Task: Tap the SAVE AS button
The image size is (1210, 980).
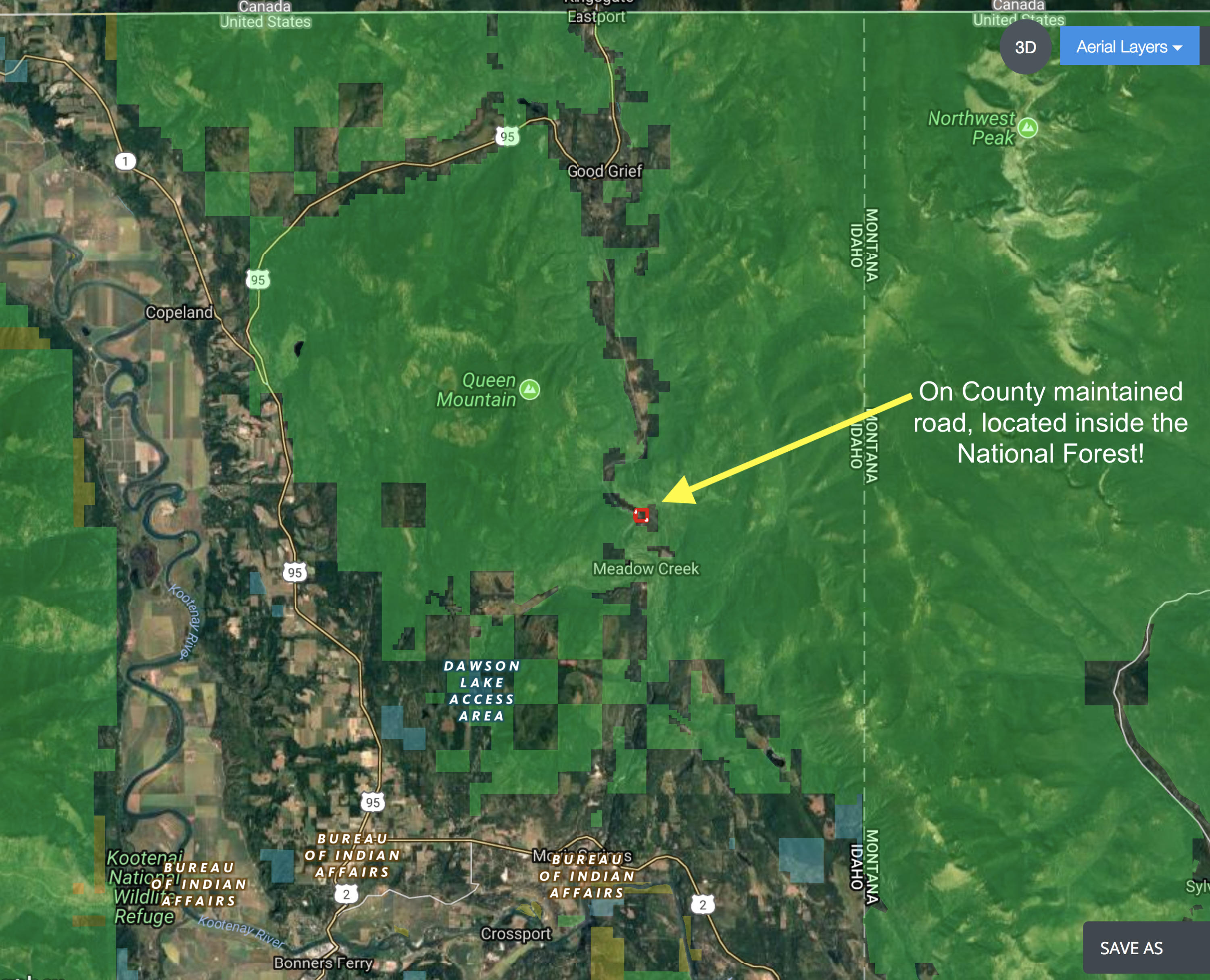Action: [1131, 948]
